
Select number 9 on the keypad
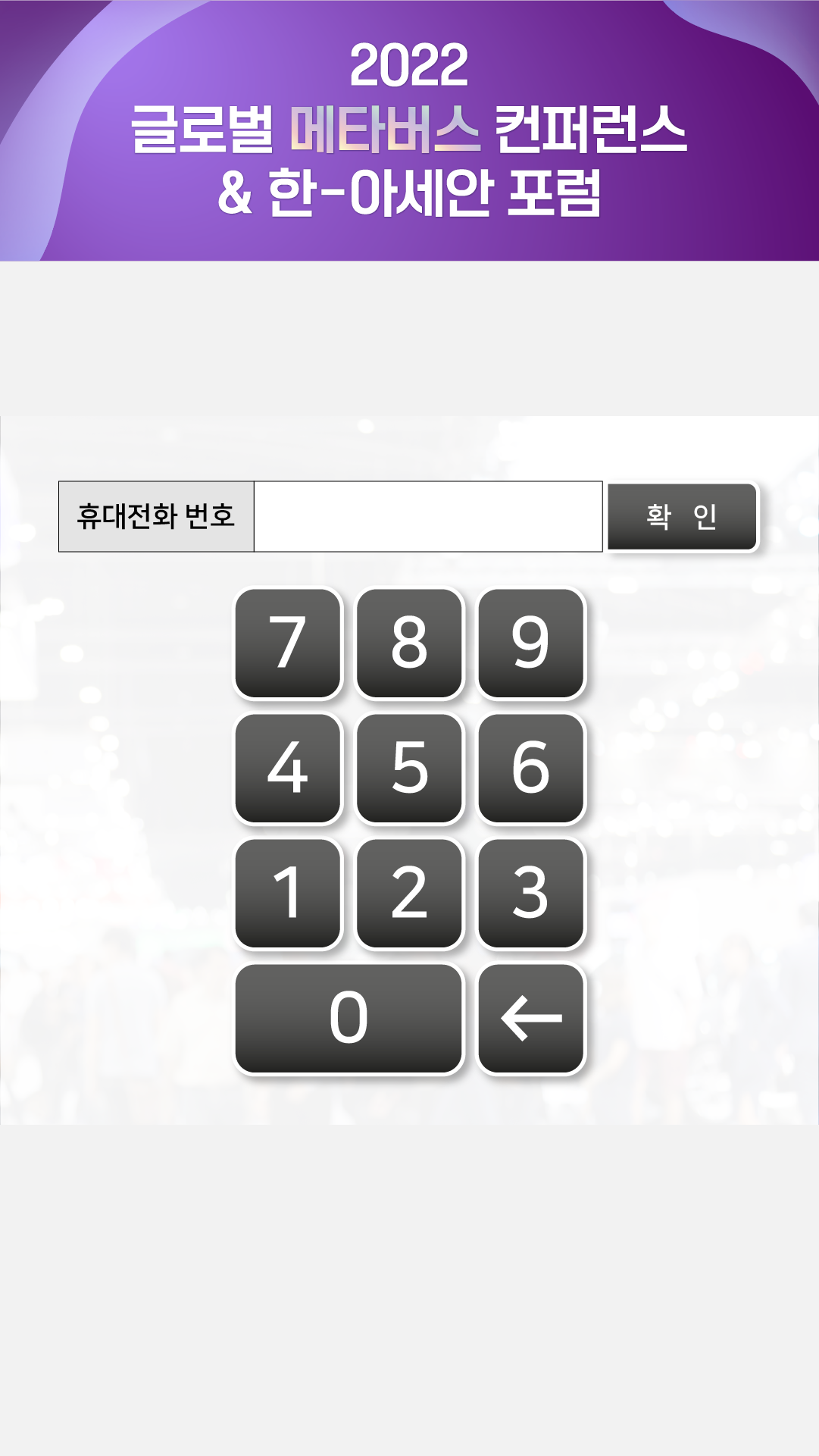click(x=530, y=643)
